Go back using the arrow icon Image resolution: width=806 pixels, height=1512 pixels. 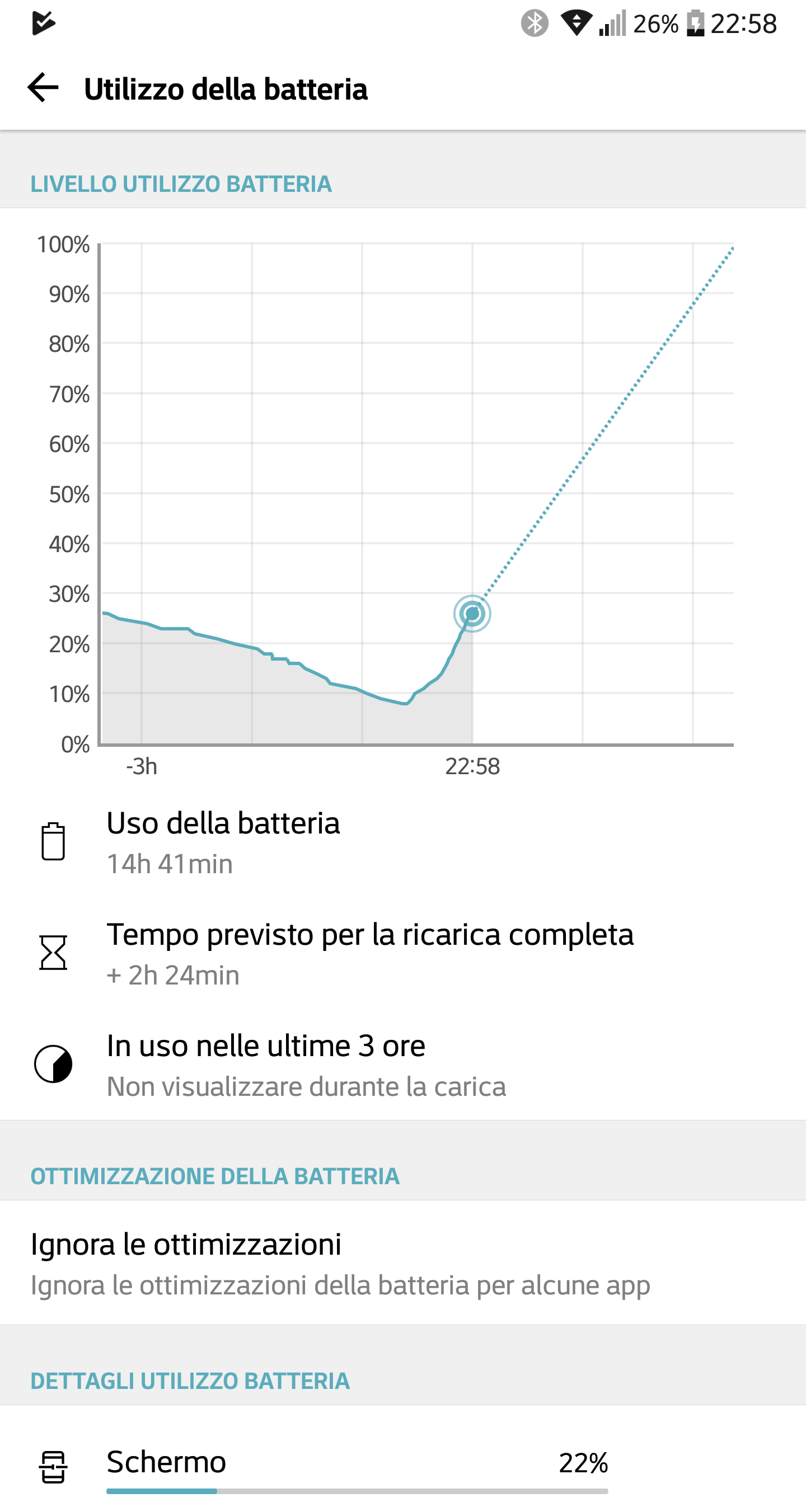[x=43, y=88]
